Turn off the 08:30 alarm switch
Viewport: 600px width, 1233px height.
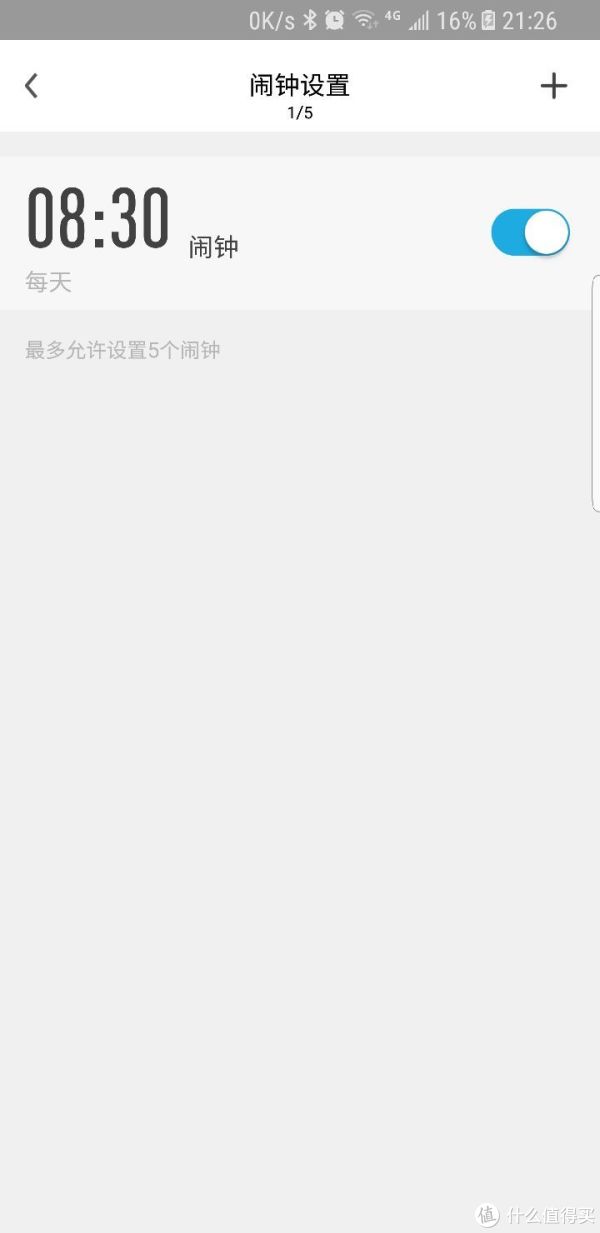(x=530, y=232)
